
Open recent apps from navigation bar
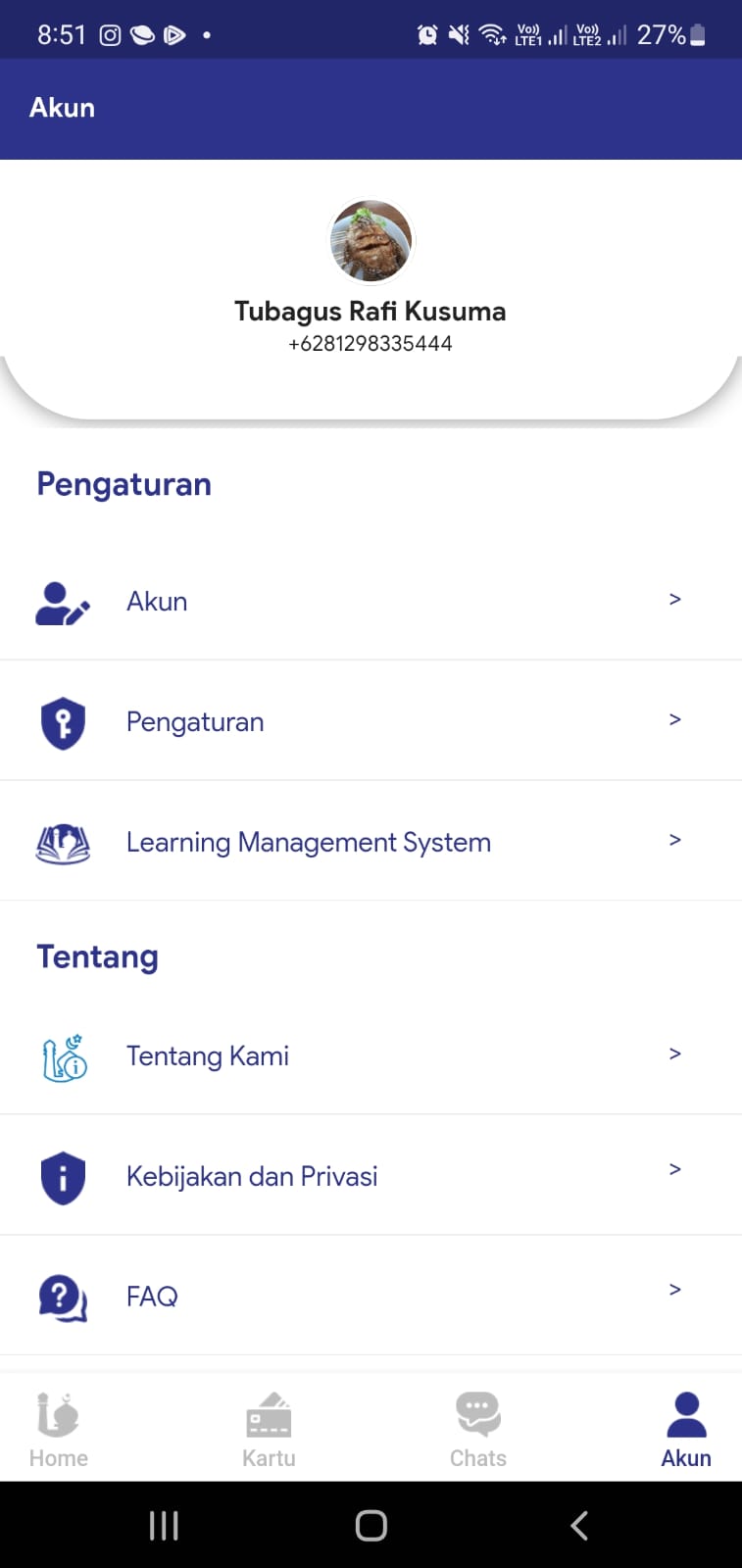coord(164,1525)
